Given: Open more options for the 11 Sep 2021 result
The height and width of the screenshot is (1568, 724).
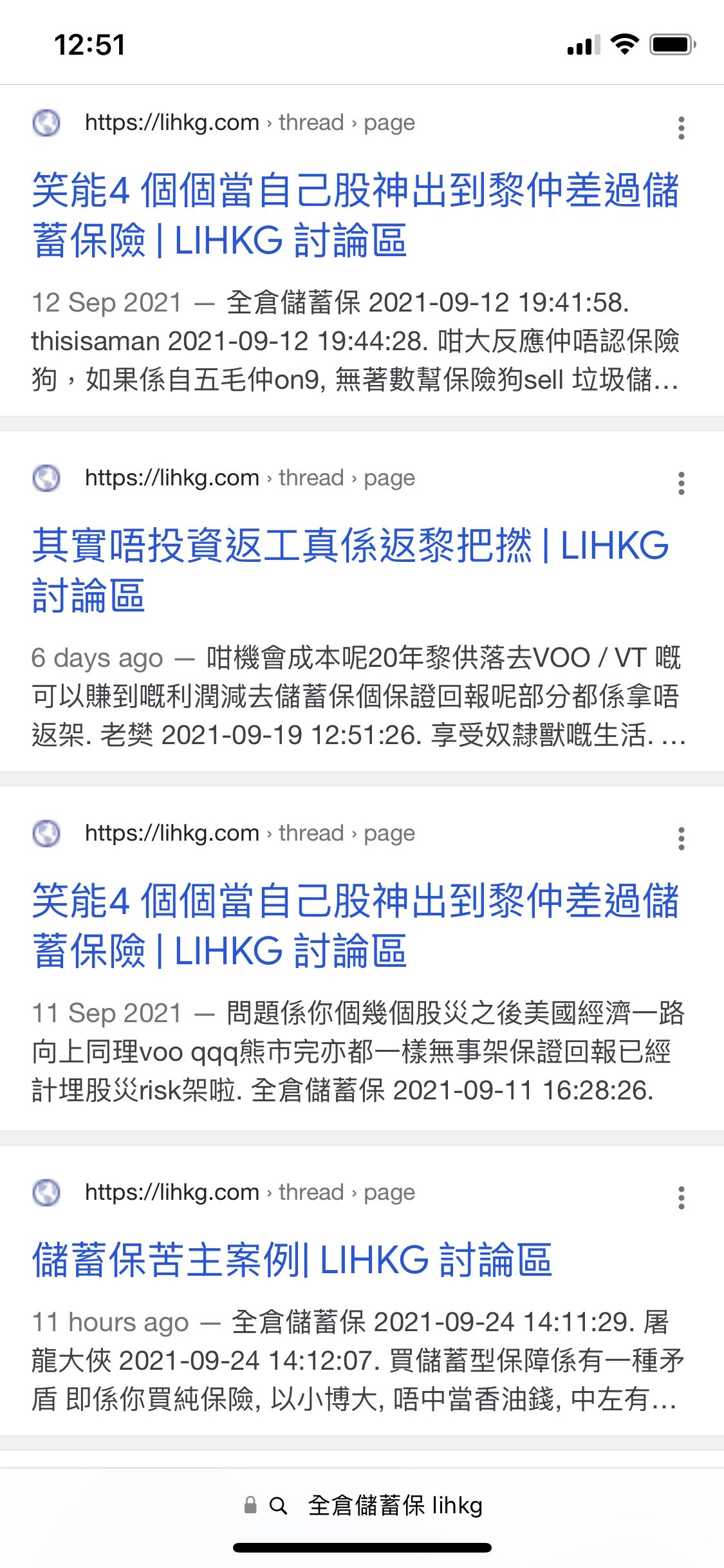Looking at the screenshot, I should pyautogui.click(x=682, y=838).
